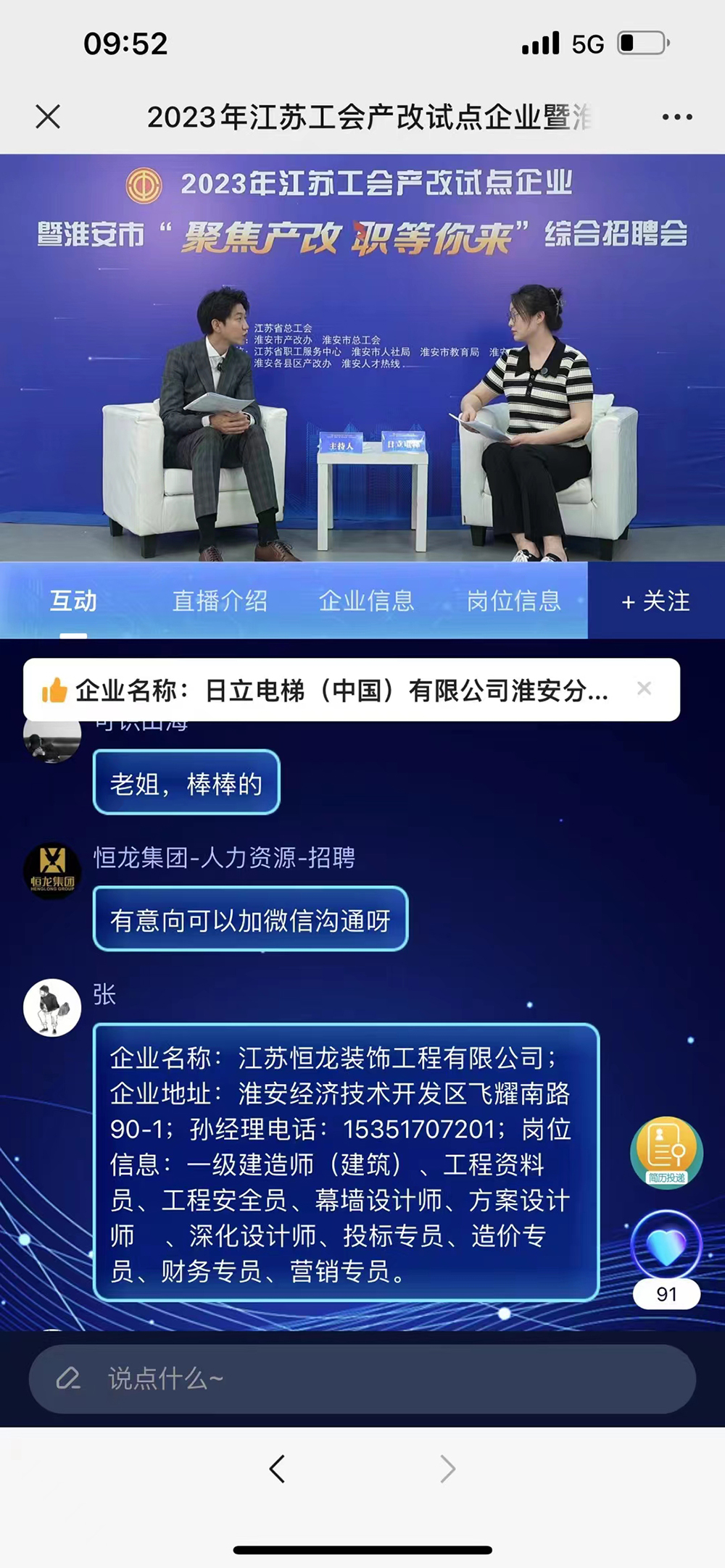Open the pinned 企业名称 日立电梯 notice
The height and width of the screenshot is (1568, 725).
coord(341,691)
